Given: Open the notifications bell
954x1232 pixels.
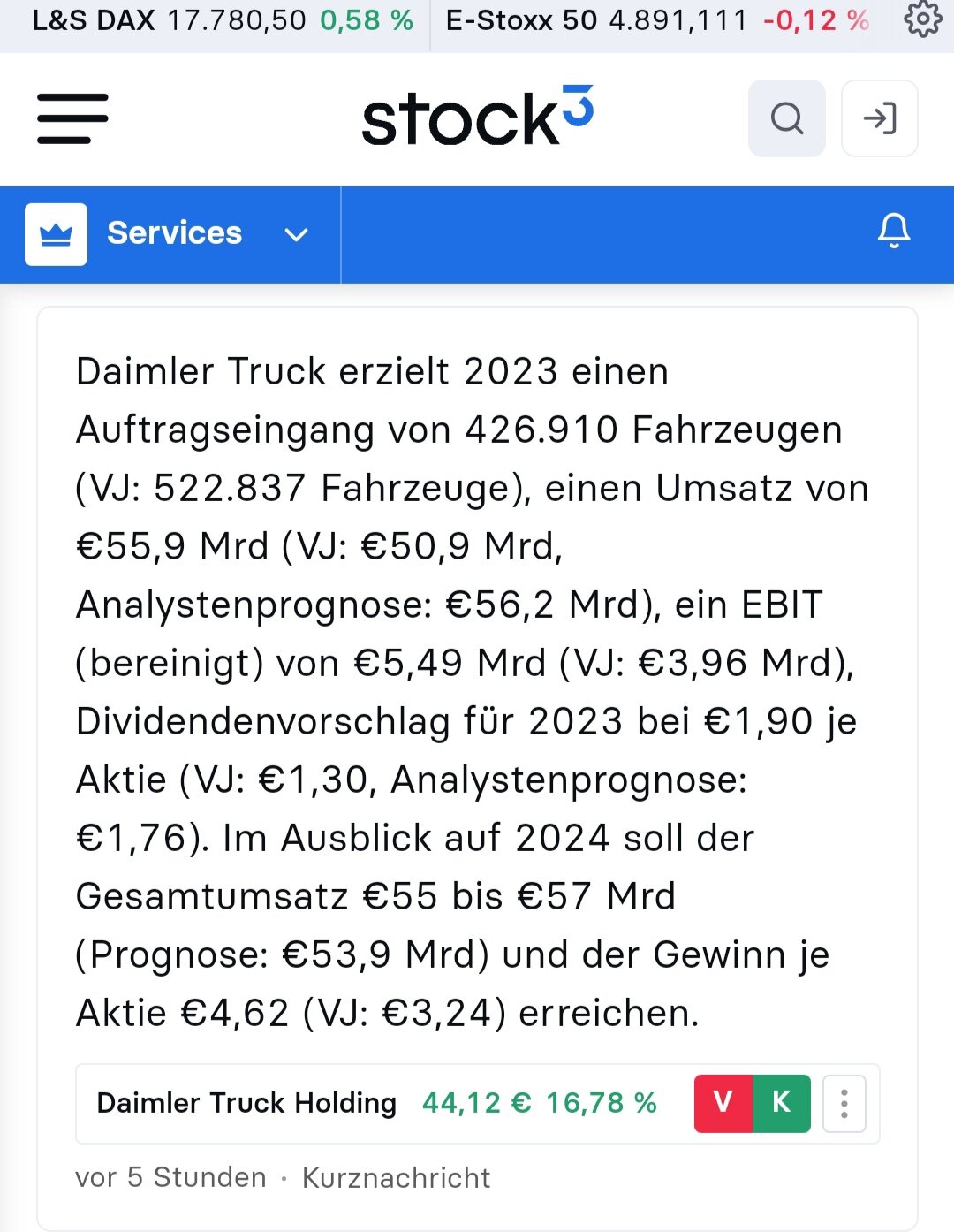Looking at the screenshot, I should coord(893,232).
